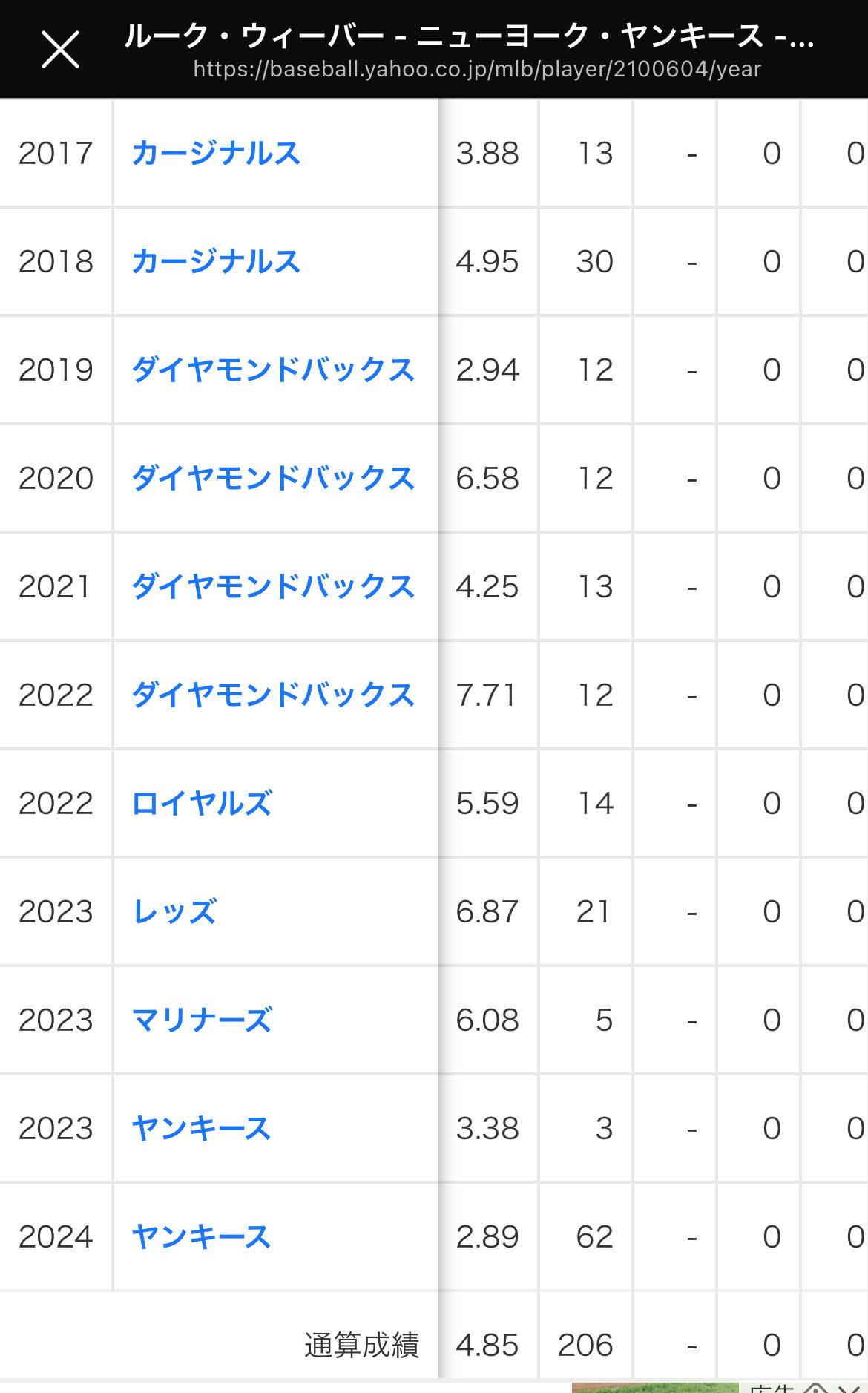This screenshot has height=1393, width=868.
Task: Open the カージナルス link for 2018
Action: pyautogui.click(x=216, y=262)
